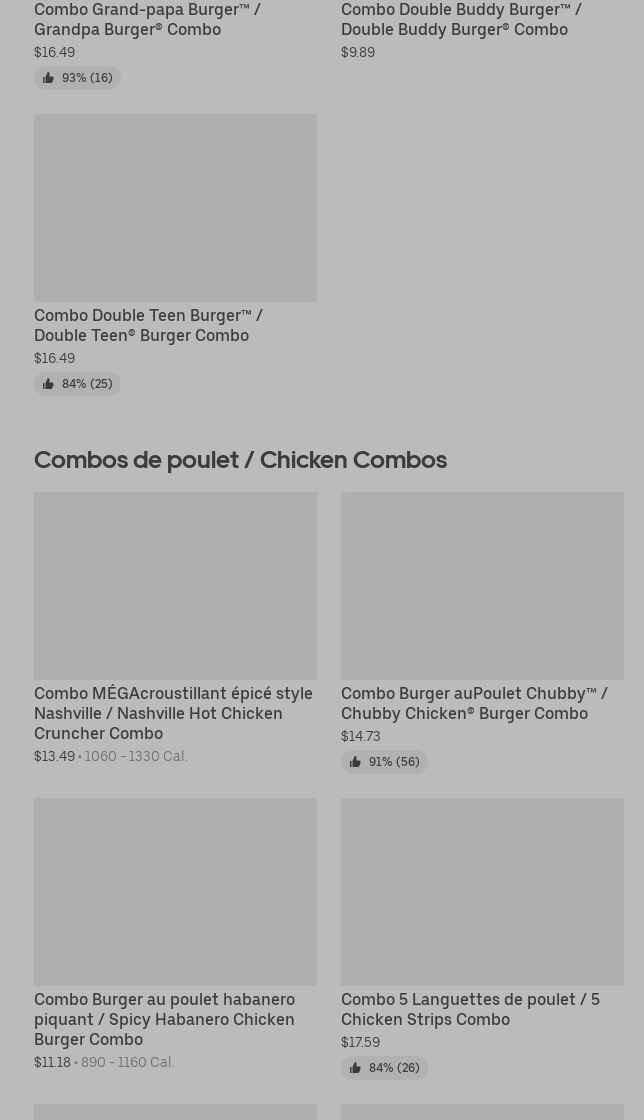This screenshot has height=1120, width=644.
Task: Choose the Chubby Chicken Burger Combo
Action: click(x=482, y=586)
